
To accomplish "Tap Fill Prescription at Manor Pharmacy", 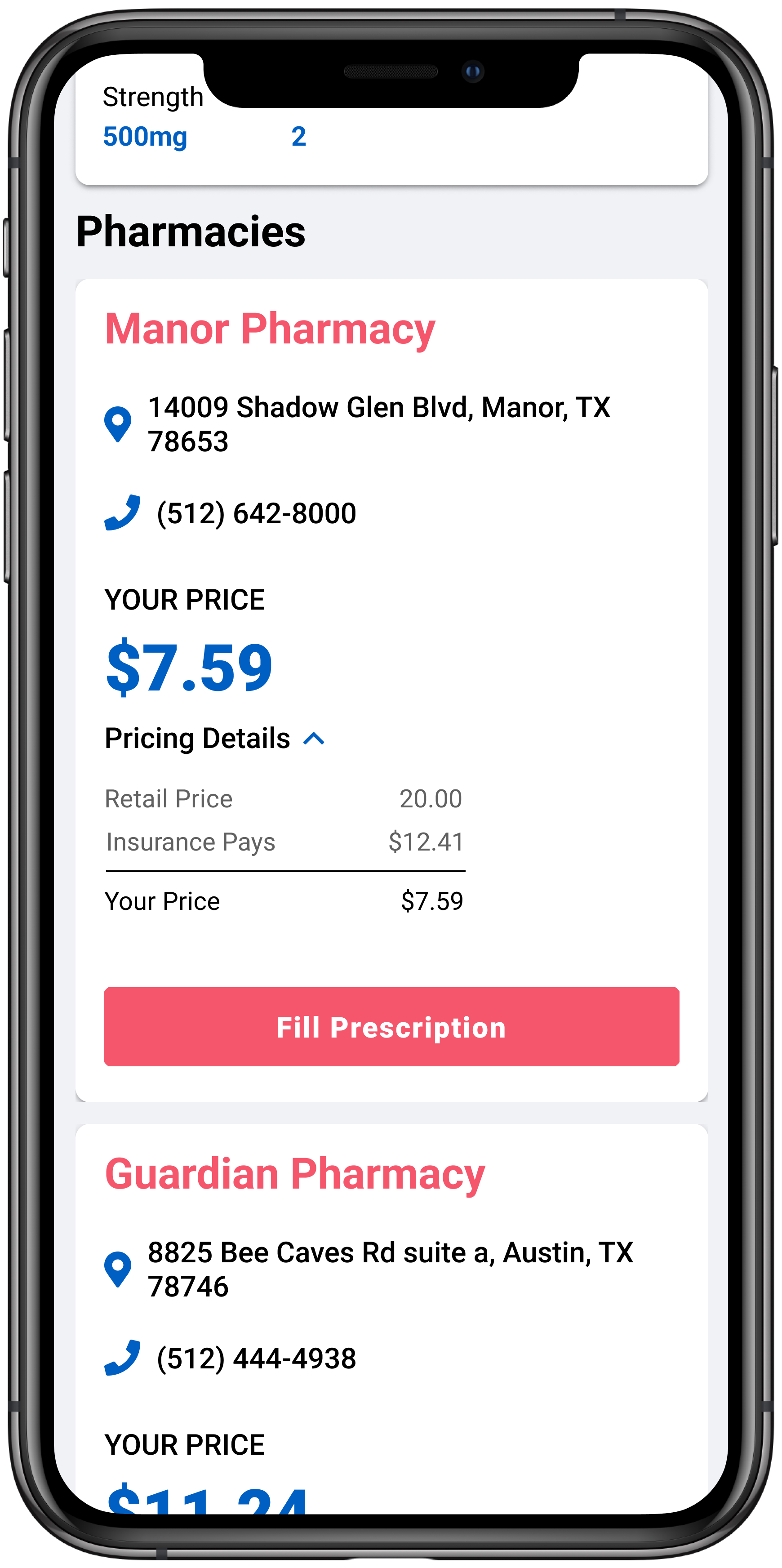I will (x=391, y=1026).
